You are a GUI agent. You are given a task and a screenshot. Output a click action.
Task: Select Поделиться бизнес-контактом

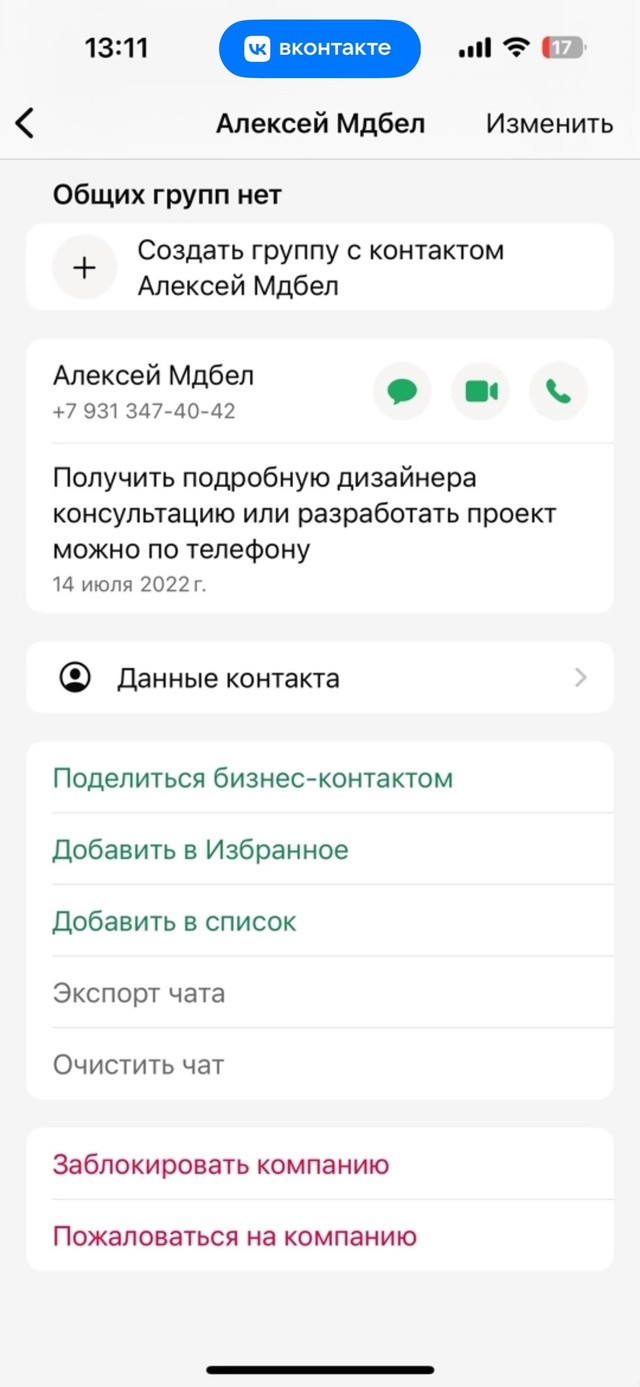tap(320, 778)
